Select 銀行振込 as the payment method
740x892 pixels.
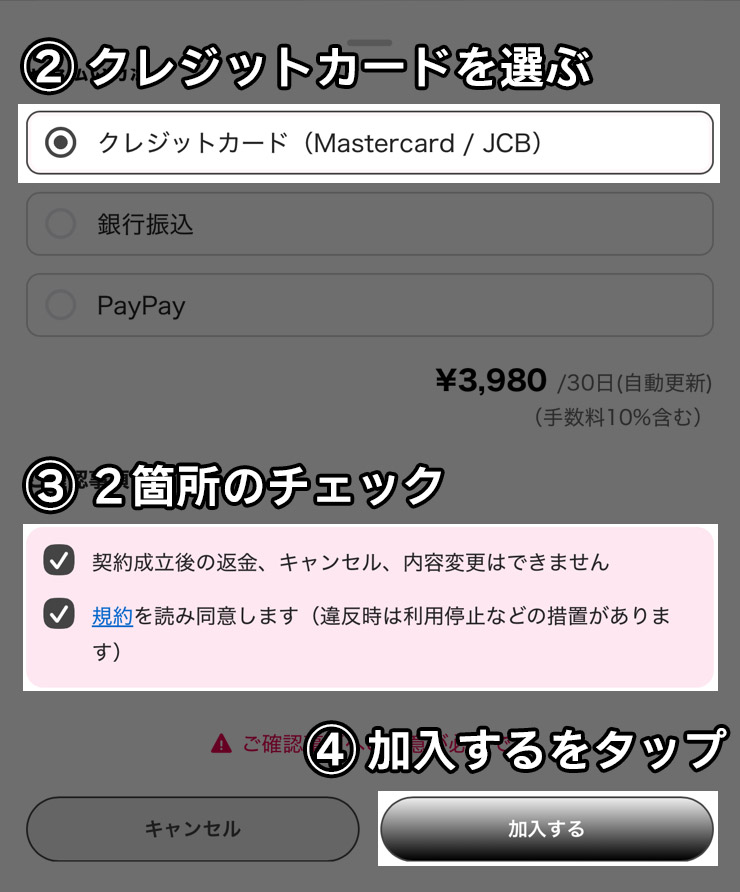pyautogui.click(x=370, y=224)
